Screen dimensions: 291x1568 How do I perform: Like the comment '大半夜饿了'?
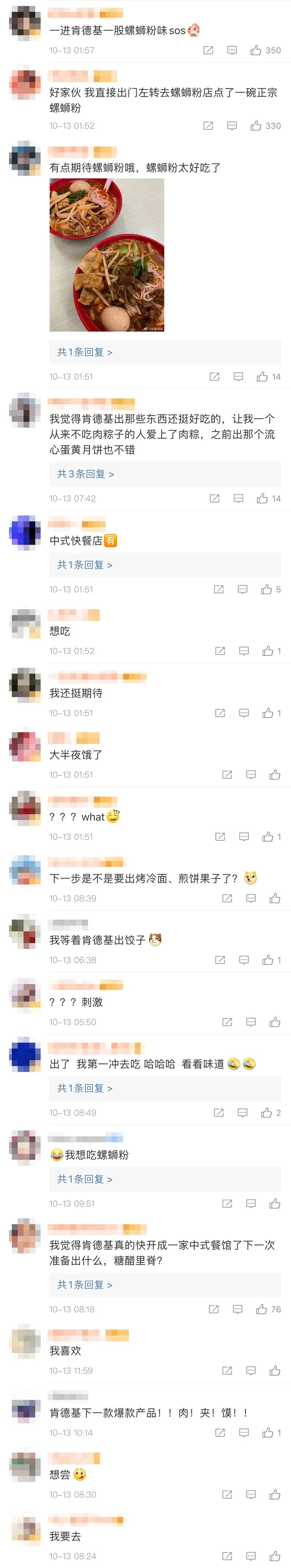(275, 775)
